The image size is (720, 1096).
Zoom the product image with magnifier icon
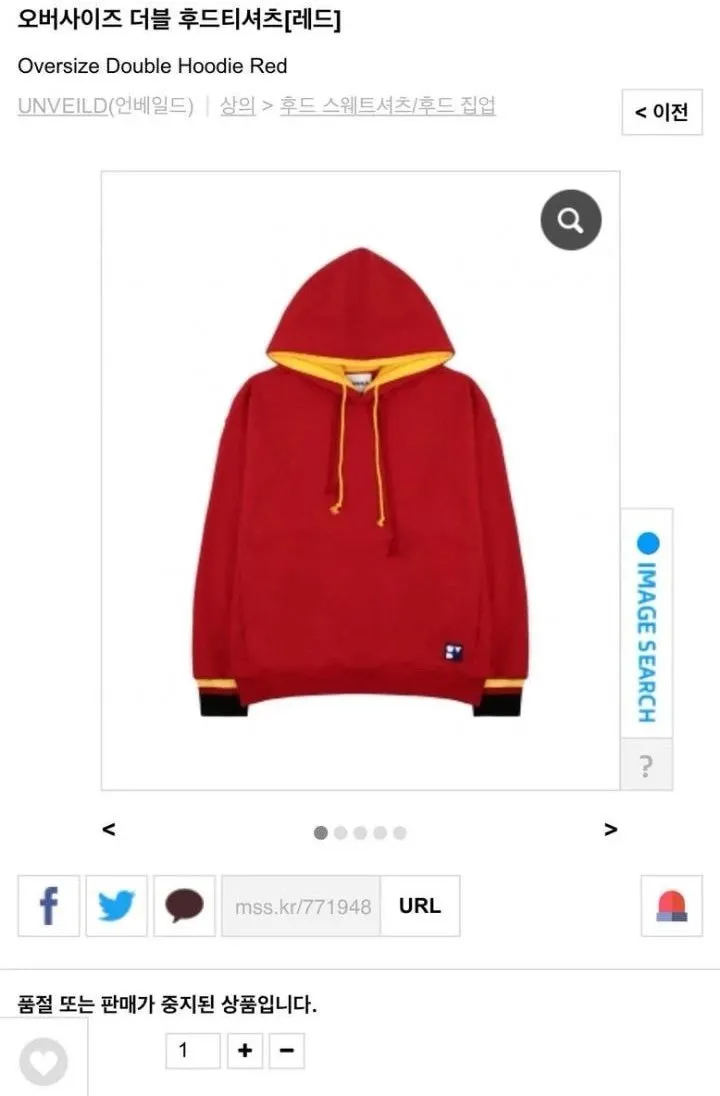pos(571,220)
